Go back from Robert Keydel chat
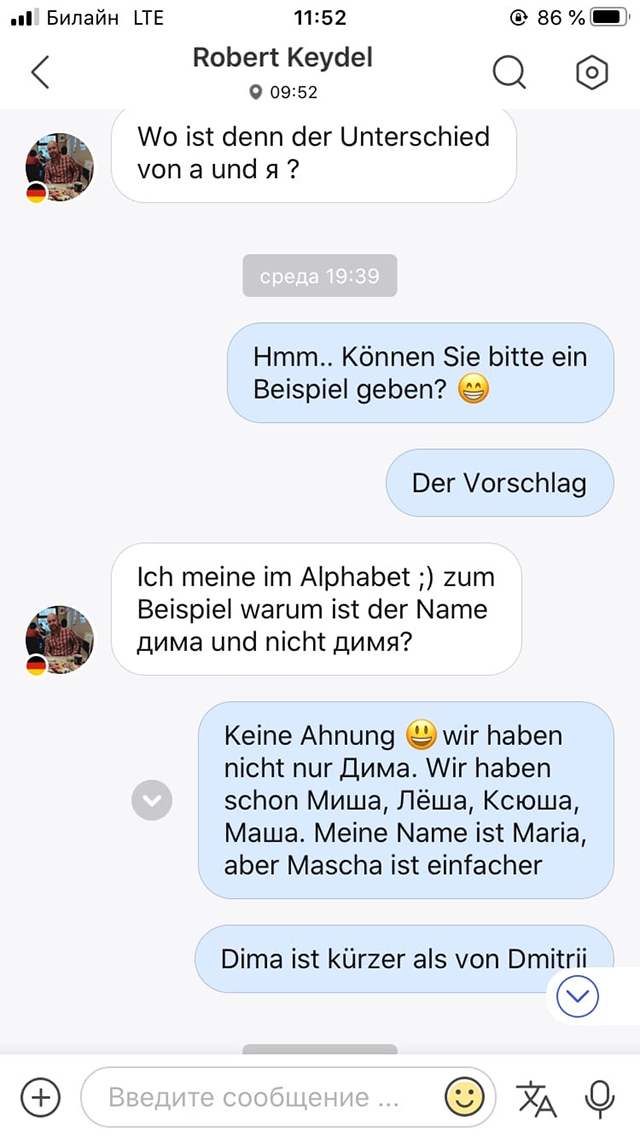640x1138 pixels. (x=40, y=72)
